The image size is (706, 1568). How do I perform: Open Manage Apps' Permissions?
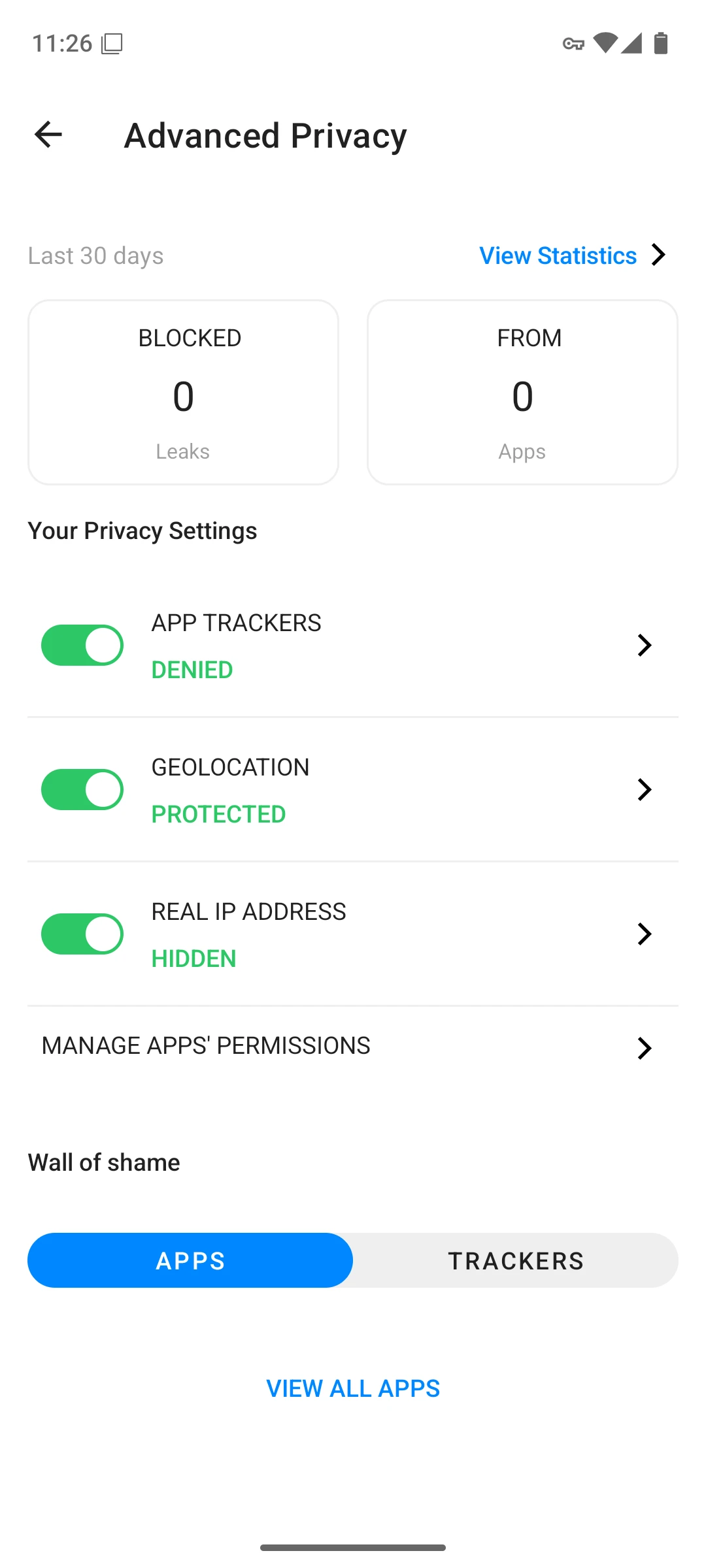(x=353, y=1047)
